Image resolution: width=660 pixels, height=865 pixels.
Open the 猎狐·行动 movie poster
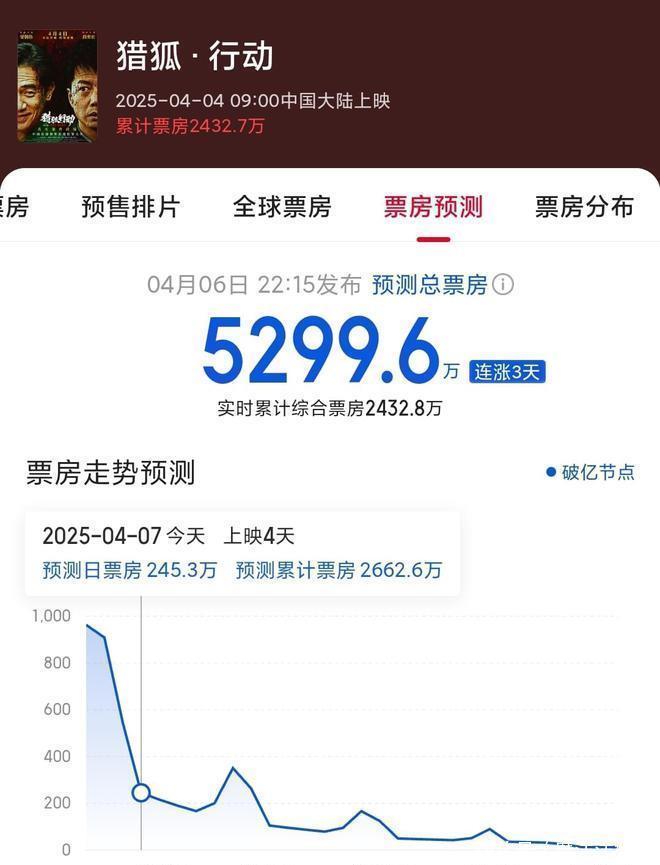pos(57,87)
